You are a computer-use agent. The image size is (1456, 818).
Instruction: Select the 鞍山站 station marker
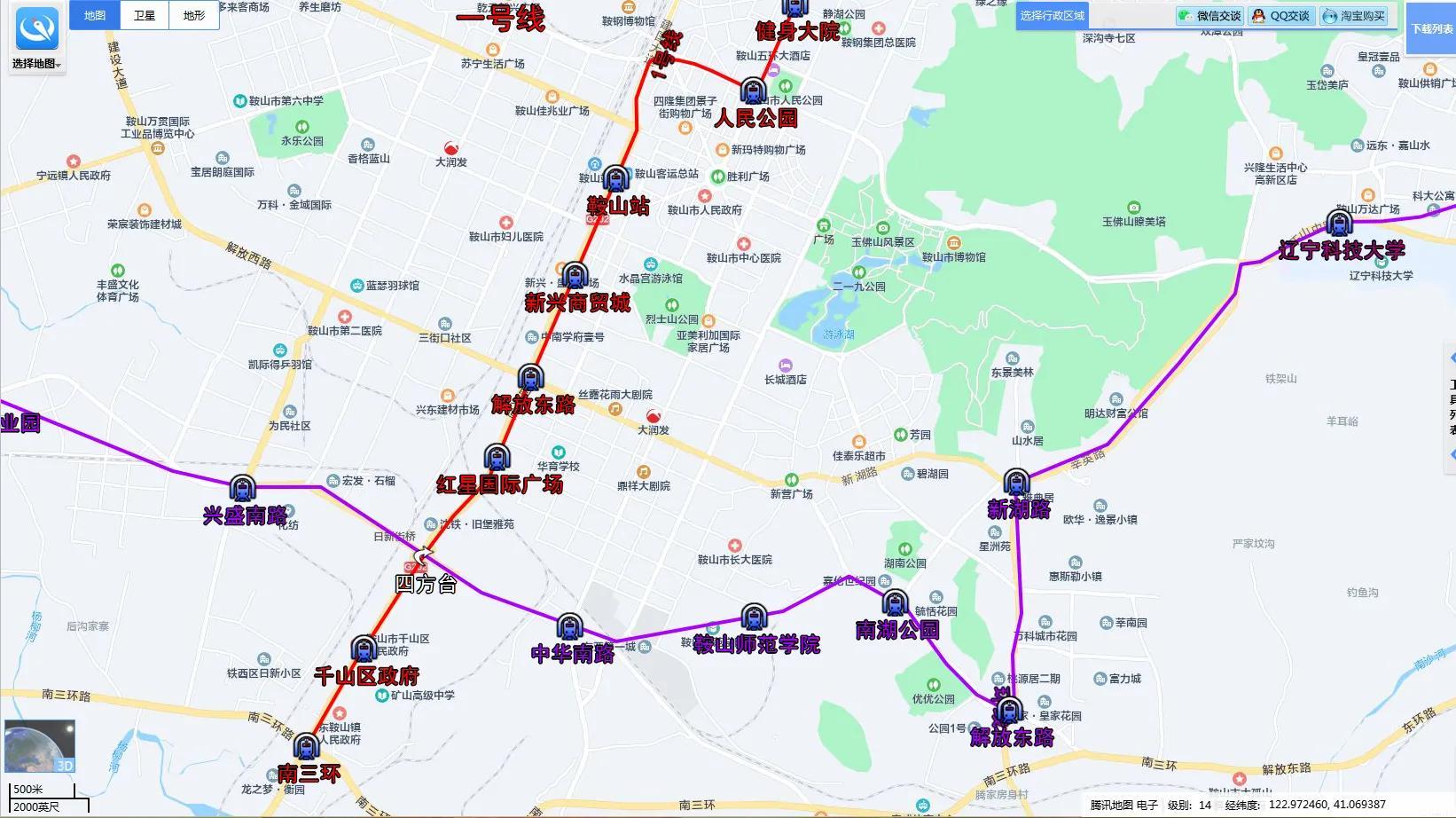tap(616, 178)
